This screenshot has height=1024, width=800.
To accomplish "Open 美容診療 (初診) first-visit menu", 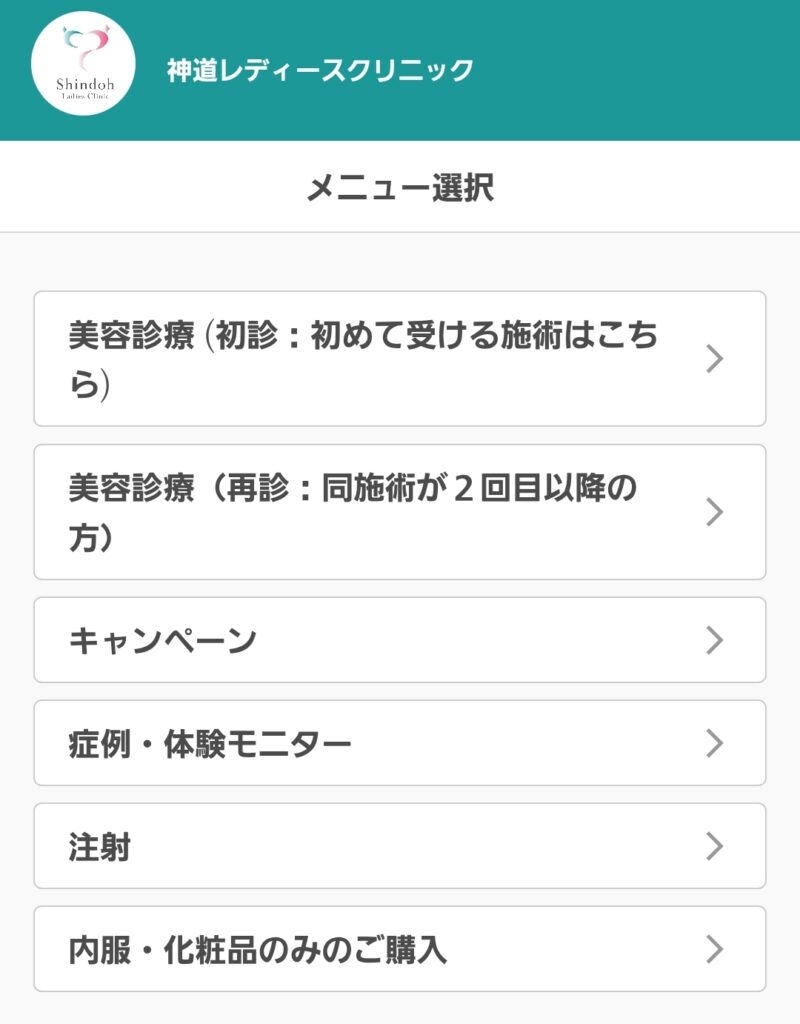I will coord(400,359).
